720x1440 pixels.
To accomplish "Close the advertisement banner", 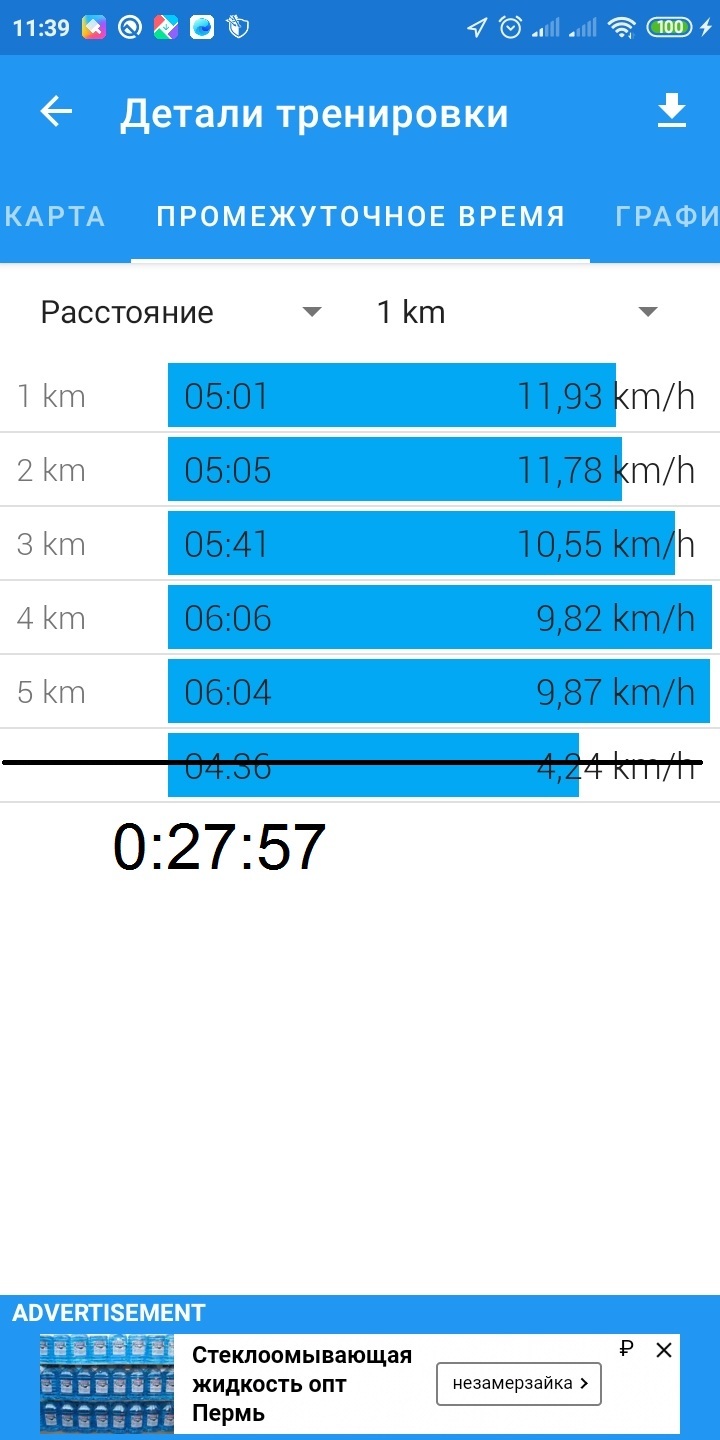I will click(x=664, y=1350).
